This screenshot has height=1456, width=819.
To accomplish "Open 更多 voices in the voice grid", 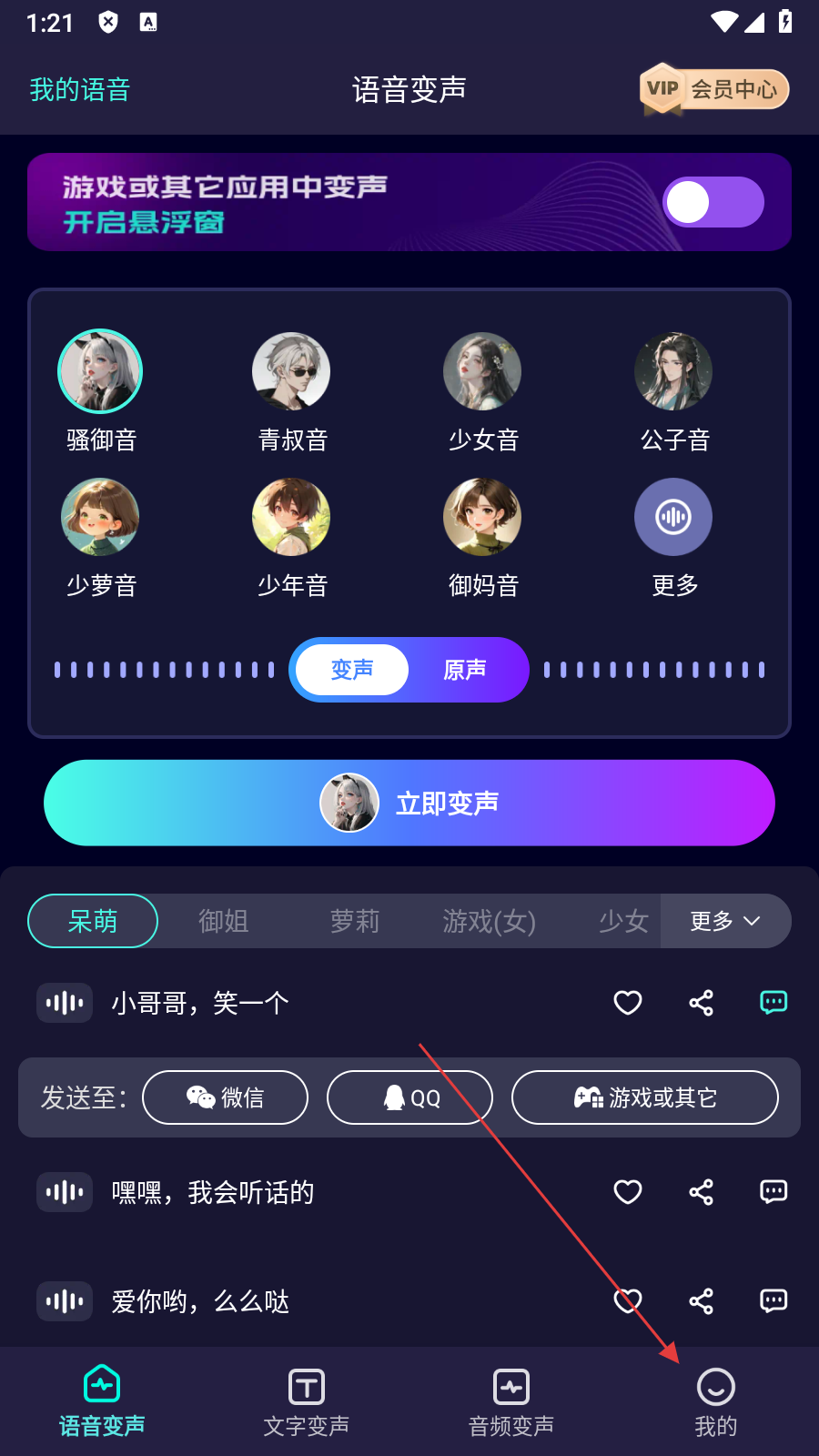I will [673, 517].
